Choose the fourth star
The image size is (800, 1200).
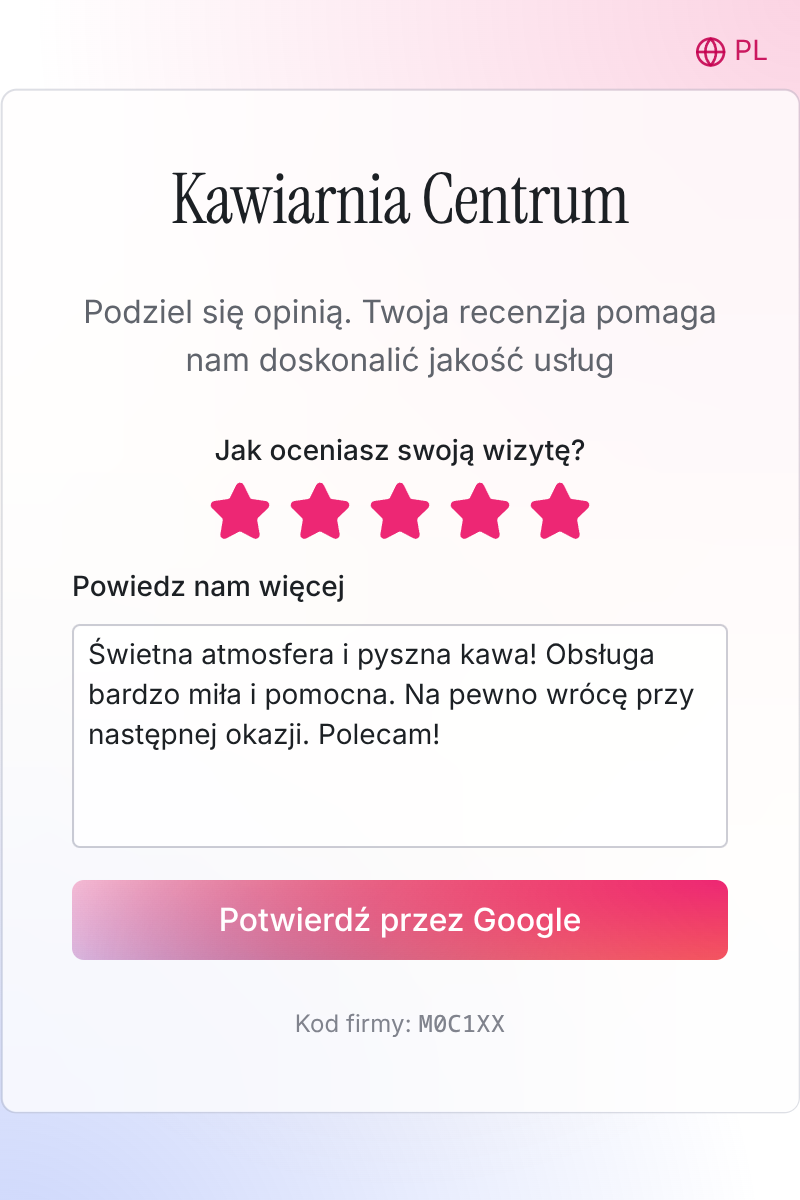pyautogui.click(x=480, y=512)
